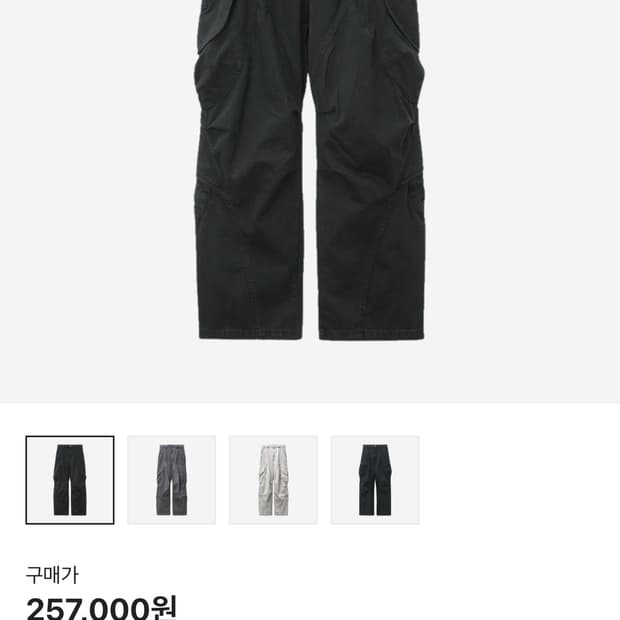Screen dimensions: 620x620
Task: Select the light gray pants thumbnail
Action: click(x=273, y=480)
